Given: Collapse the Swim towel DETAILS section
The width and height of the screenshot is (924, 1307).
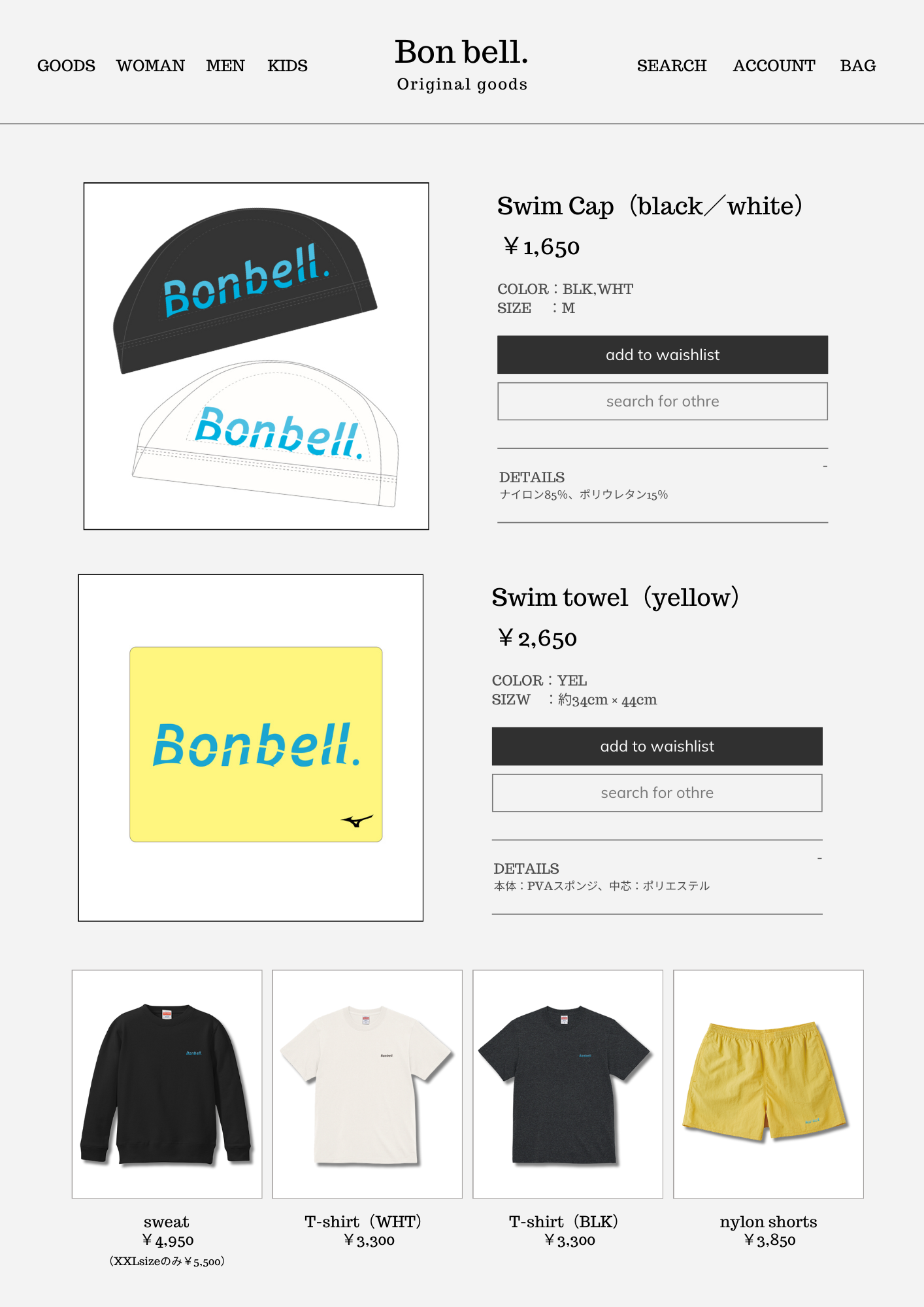Looking at the screenshot, I should [819, 858].
